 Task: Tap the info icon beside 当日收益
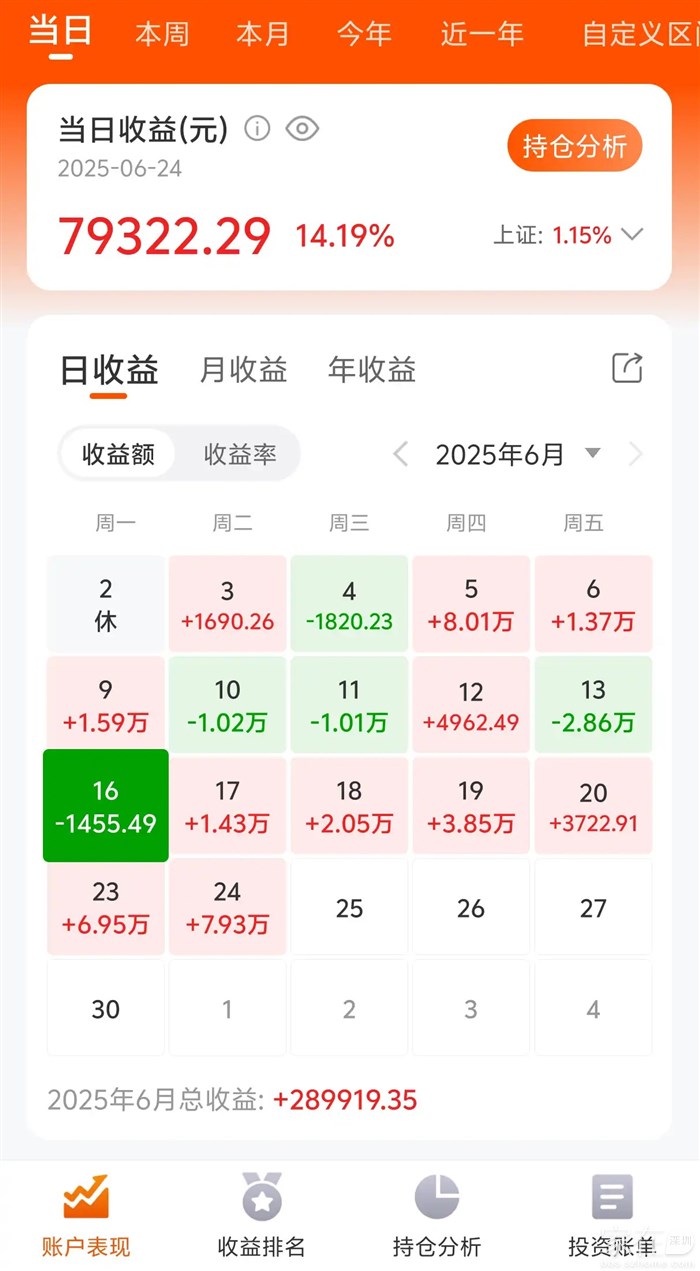(258, 129)
